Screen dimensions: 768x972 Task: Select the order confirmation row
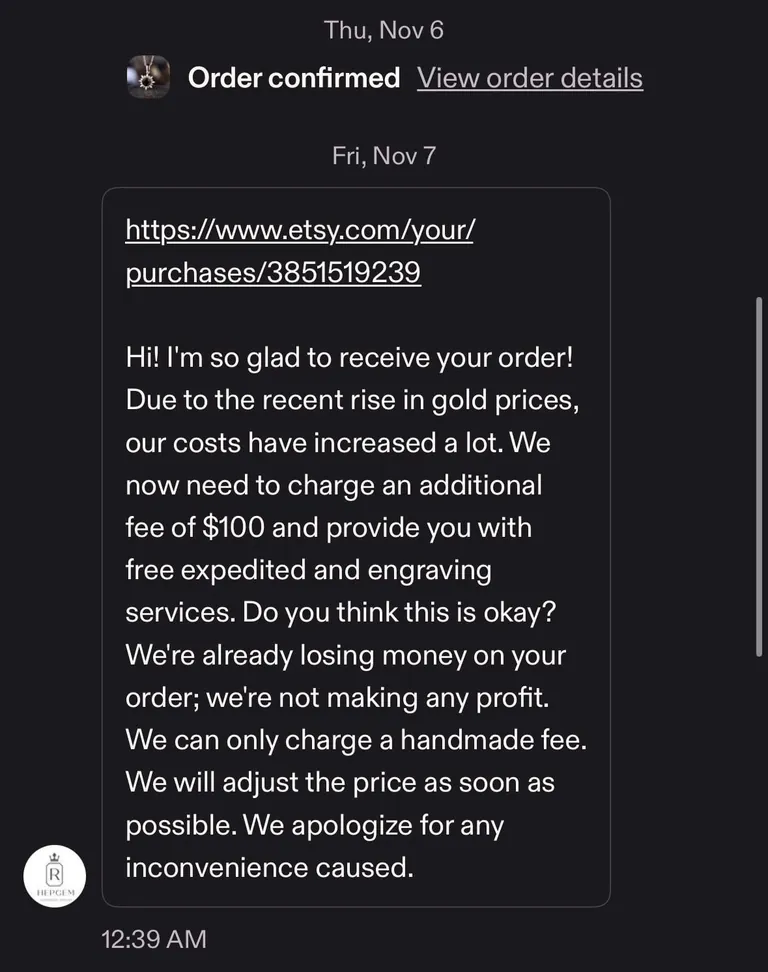coord(384,77)
